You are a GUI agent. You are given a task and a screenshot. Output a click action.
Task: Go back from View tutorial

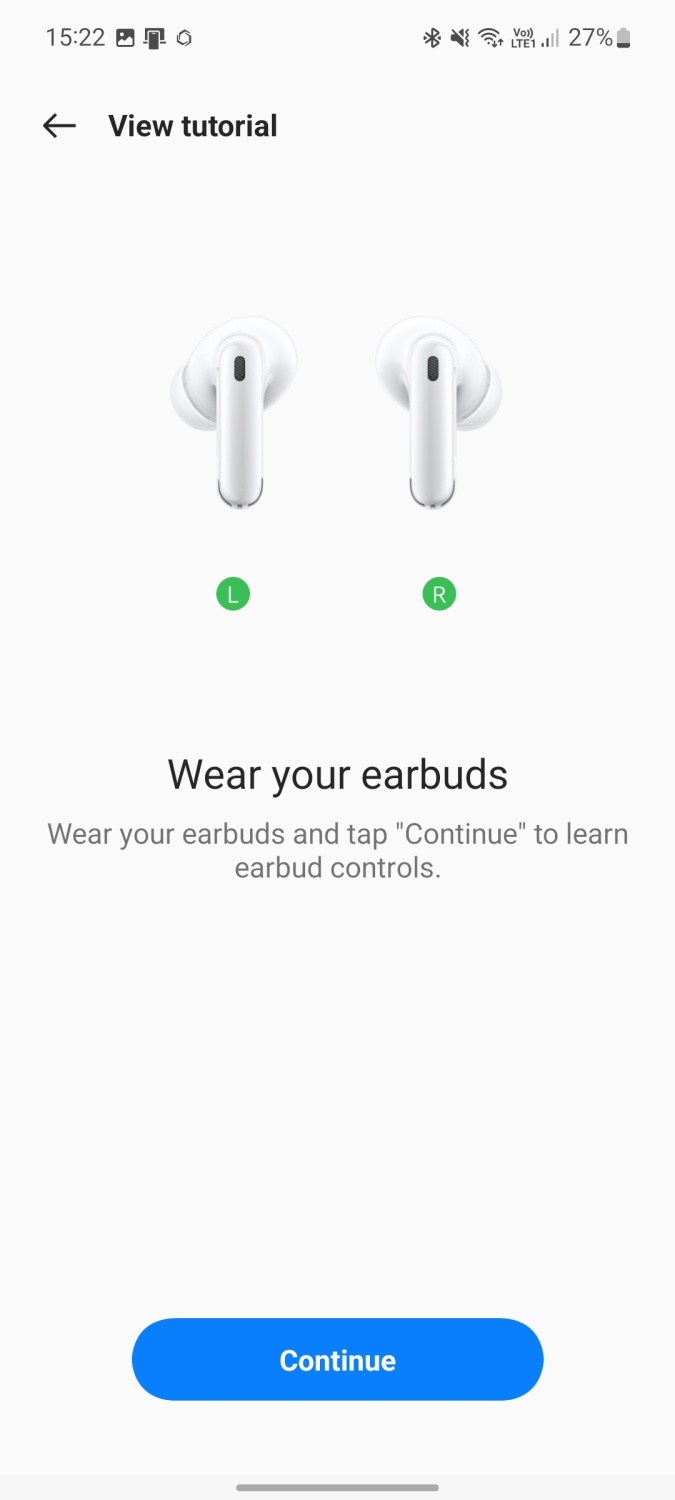[x=59, y=126]
